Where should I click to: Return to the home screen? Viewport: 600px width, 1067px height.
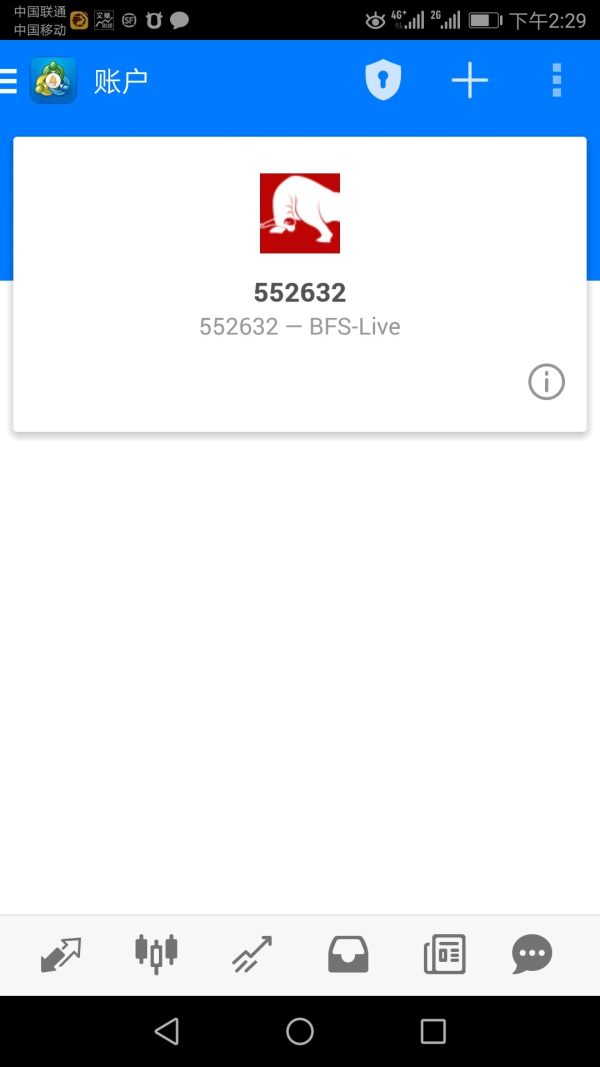[x=300, y=1031]
